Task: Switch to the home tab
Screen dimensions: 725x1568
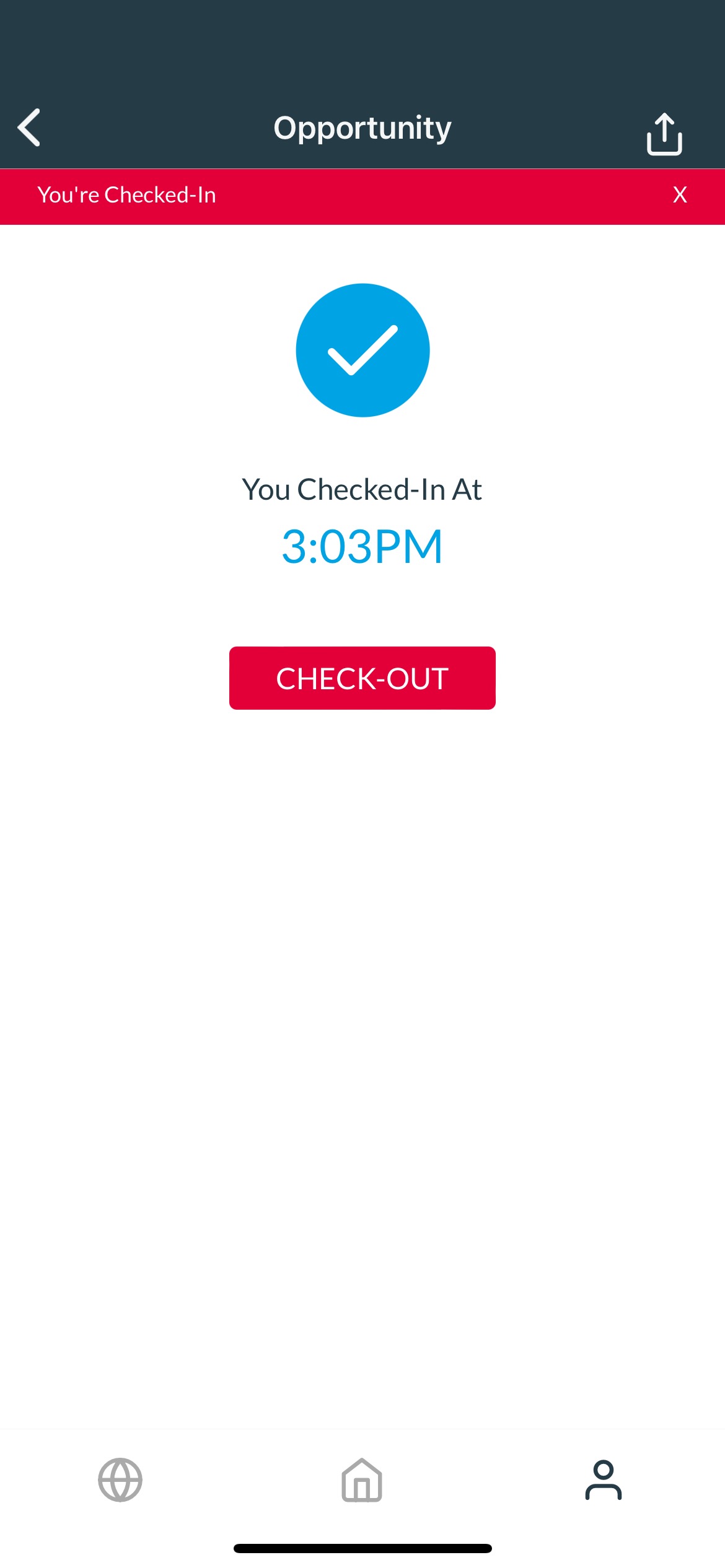Action: [x=362, y=1480]
